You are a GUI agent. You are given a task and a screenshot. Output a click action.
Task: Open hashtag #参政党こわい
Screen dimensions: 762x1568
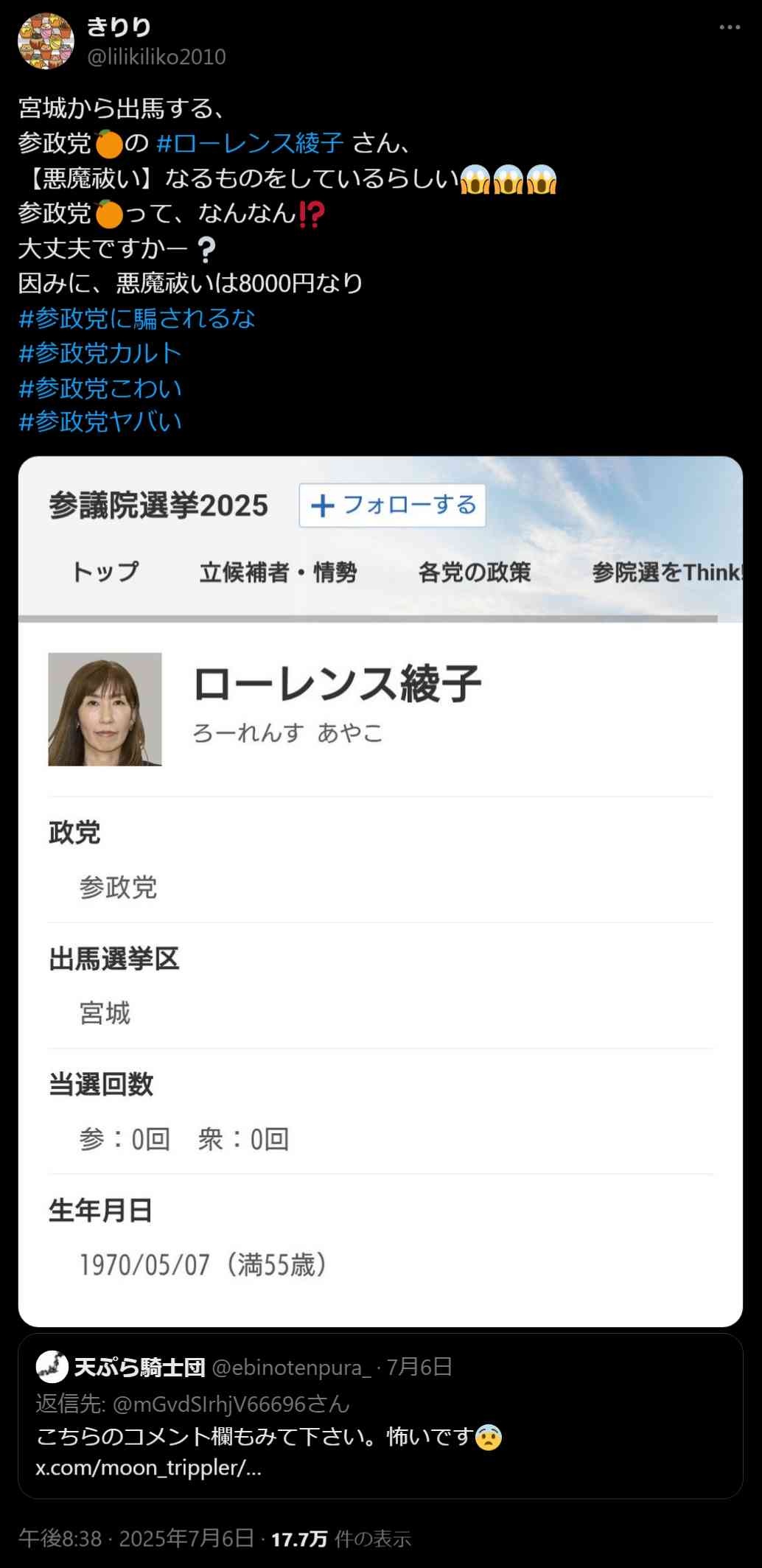tap(100, 388)
